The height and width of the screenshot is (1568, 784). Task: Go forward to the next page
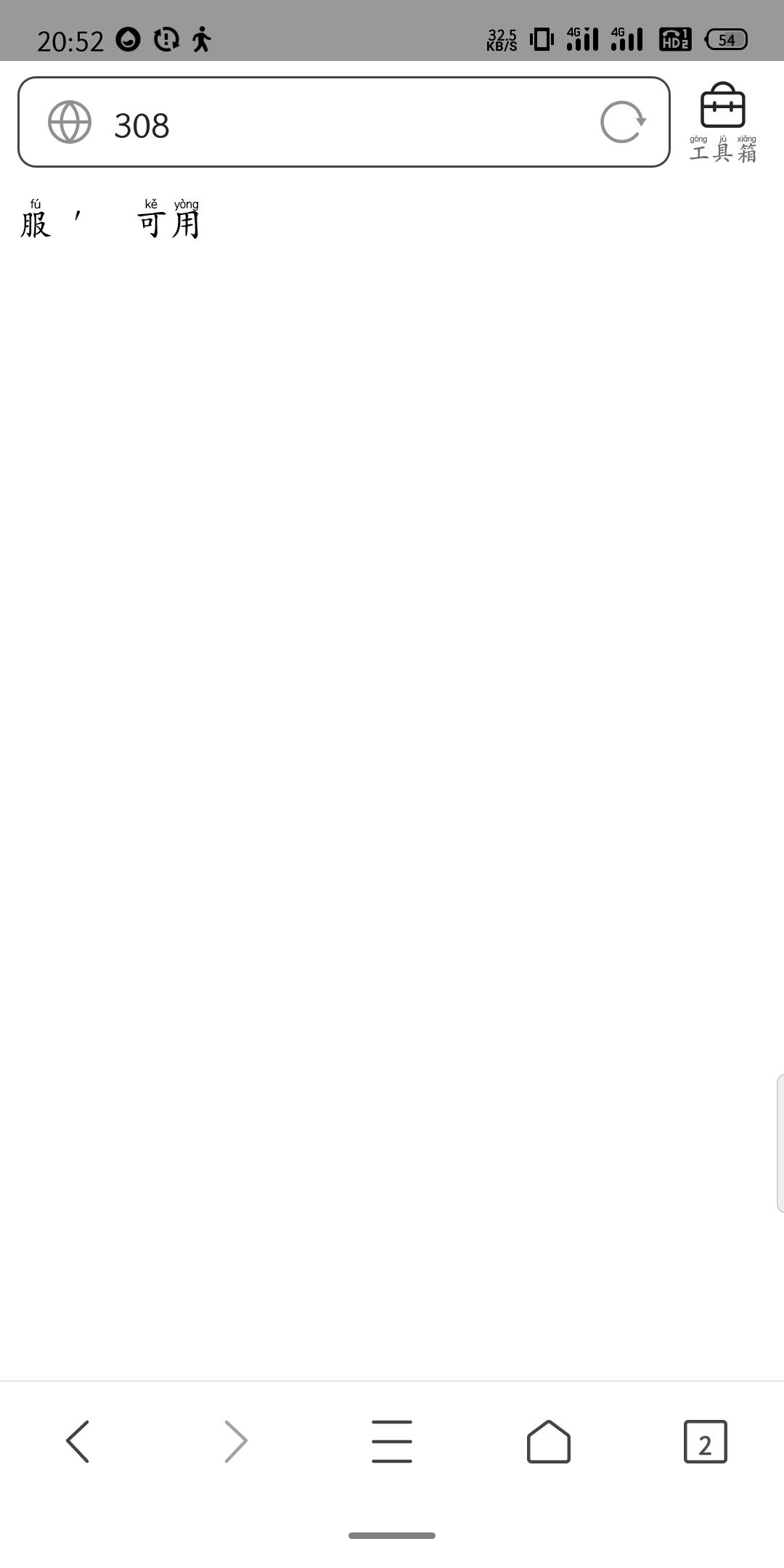click(x=235, y=1442)
